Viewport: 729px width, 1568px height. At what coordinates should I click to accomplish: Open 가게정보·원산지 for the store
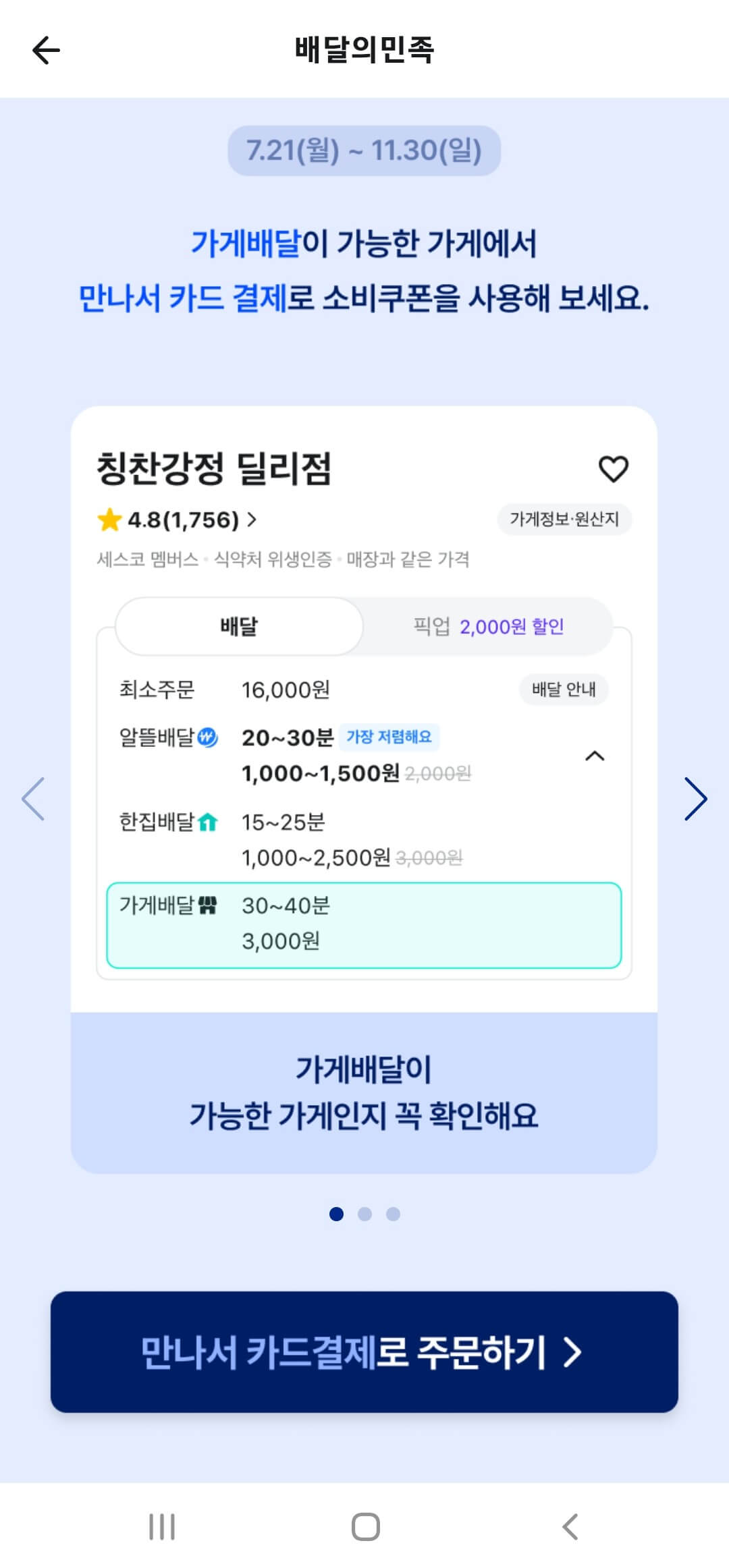[x=564, y=520]
